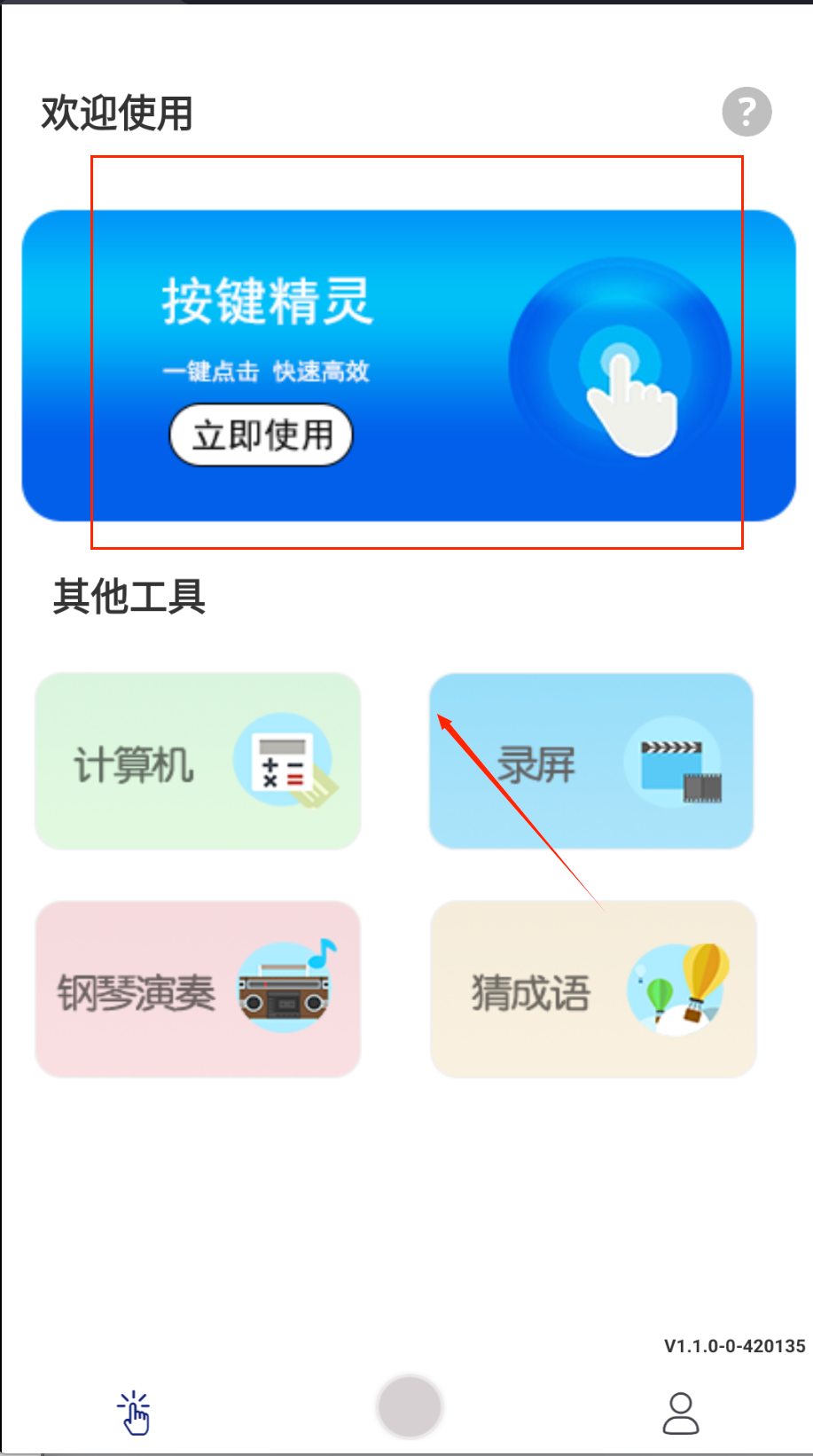This screenshot has height=1456, width=813.
Task: Open the help question mark icon
Action: click(x=747, y=112)
